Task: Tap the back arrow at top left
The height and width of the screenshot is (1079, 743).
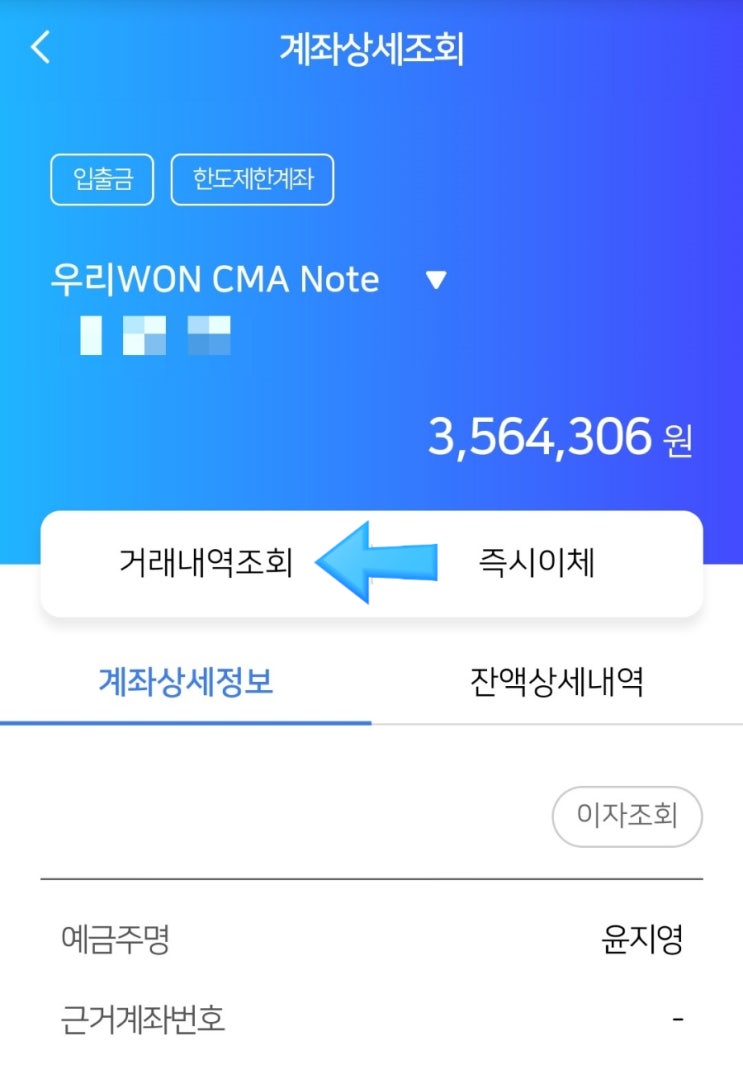Action: pos(40,46)
